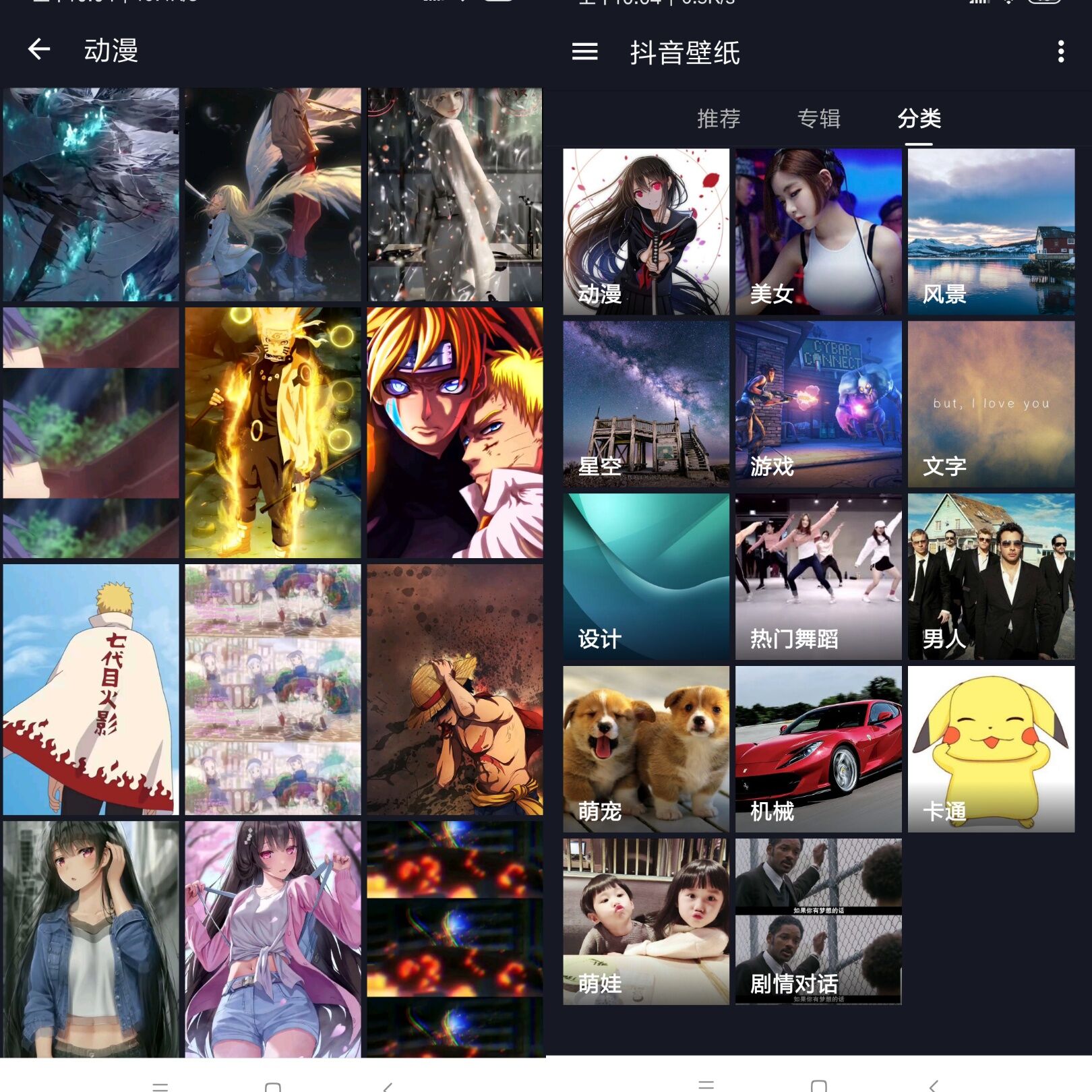Select the 分类 tab
Image resolution: width=1092 pixels, height=1092 pixels.
pyautogui.click(x=919, y=119)
